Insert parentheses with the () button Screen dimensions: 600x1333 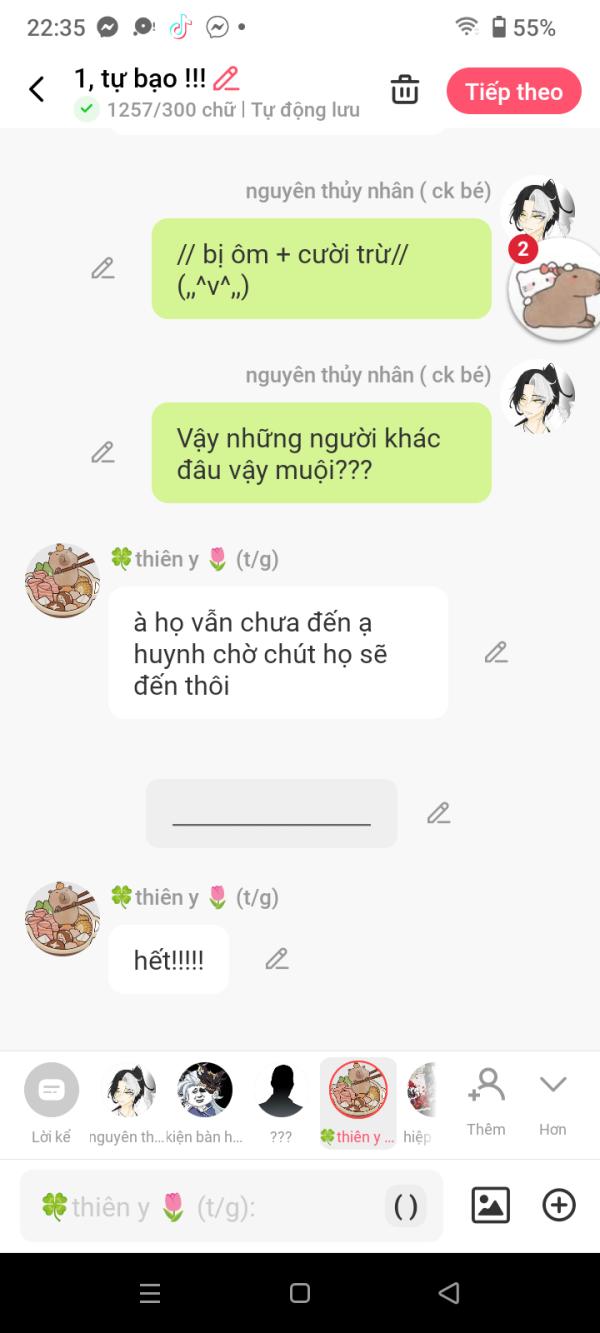point(406,1207)
